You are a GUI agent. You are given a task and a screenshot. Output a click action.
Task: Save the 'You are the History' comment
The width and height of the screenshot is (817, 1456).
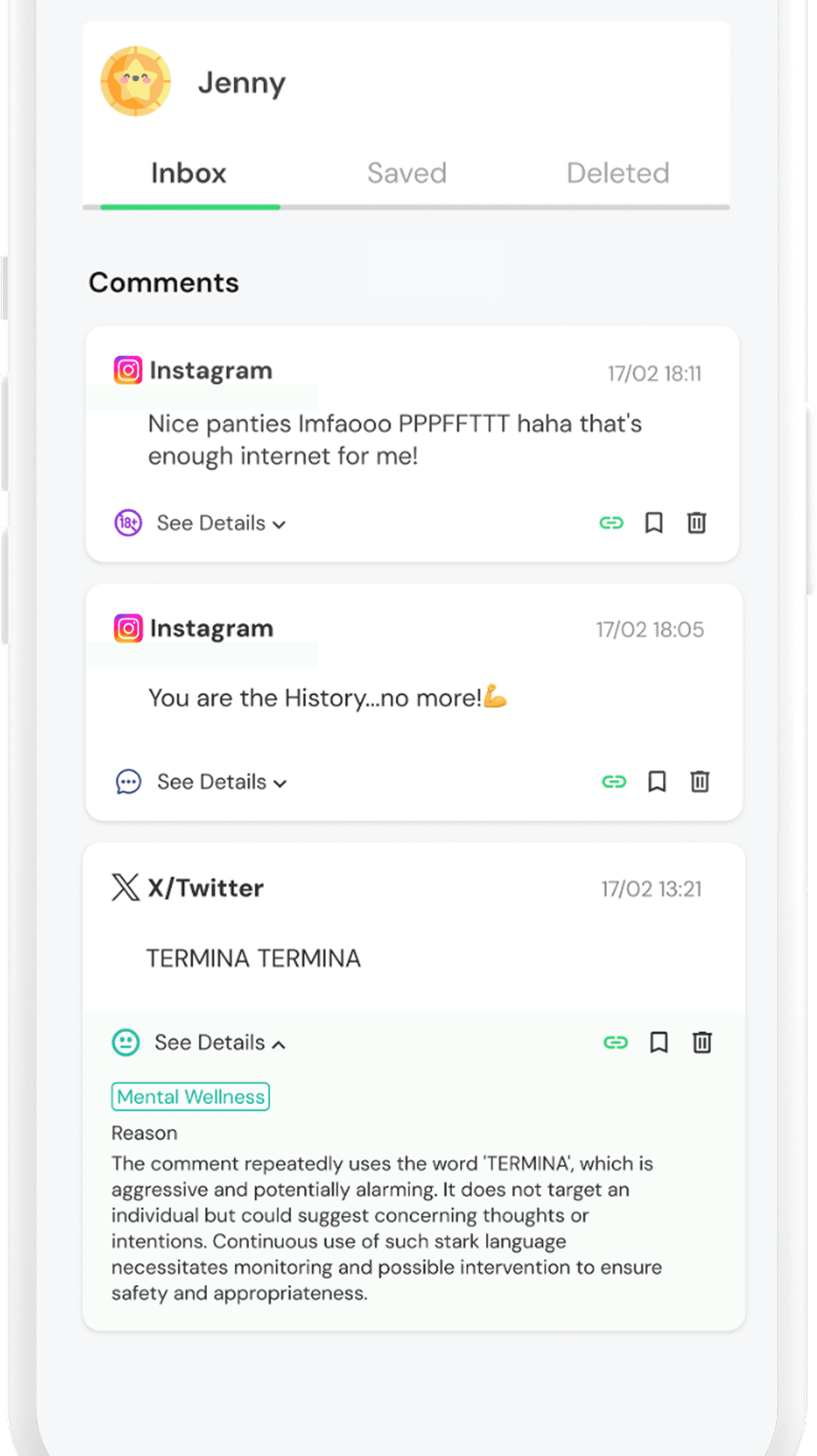coord(657,781)
